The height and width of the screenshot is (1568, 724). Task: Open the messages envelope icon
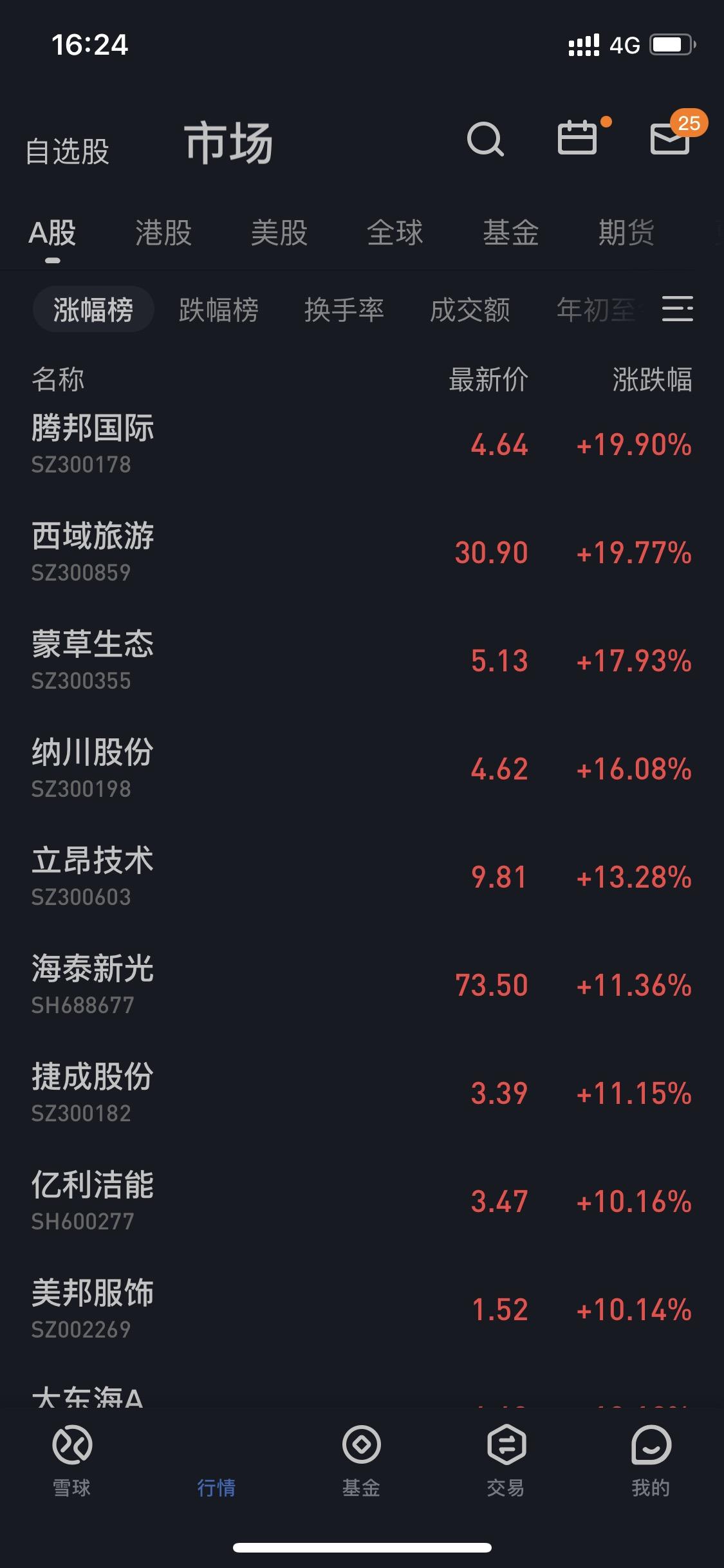tap(670, 138)
